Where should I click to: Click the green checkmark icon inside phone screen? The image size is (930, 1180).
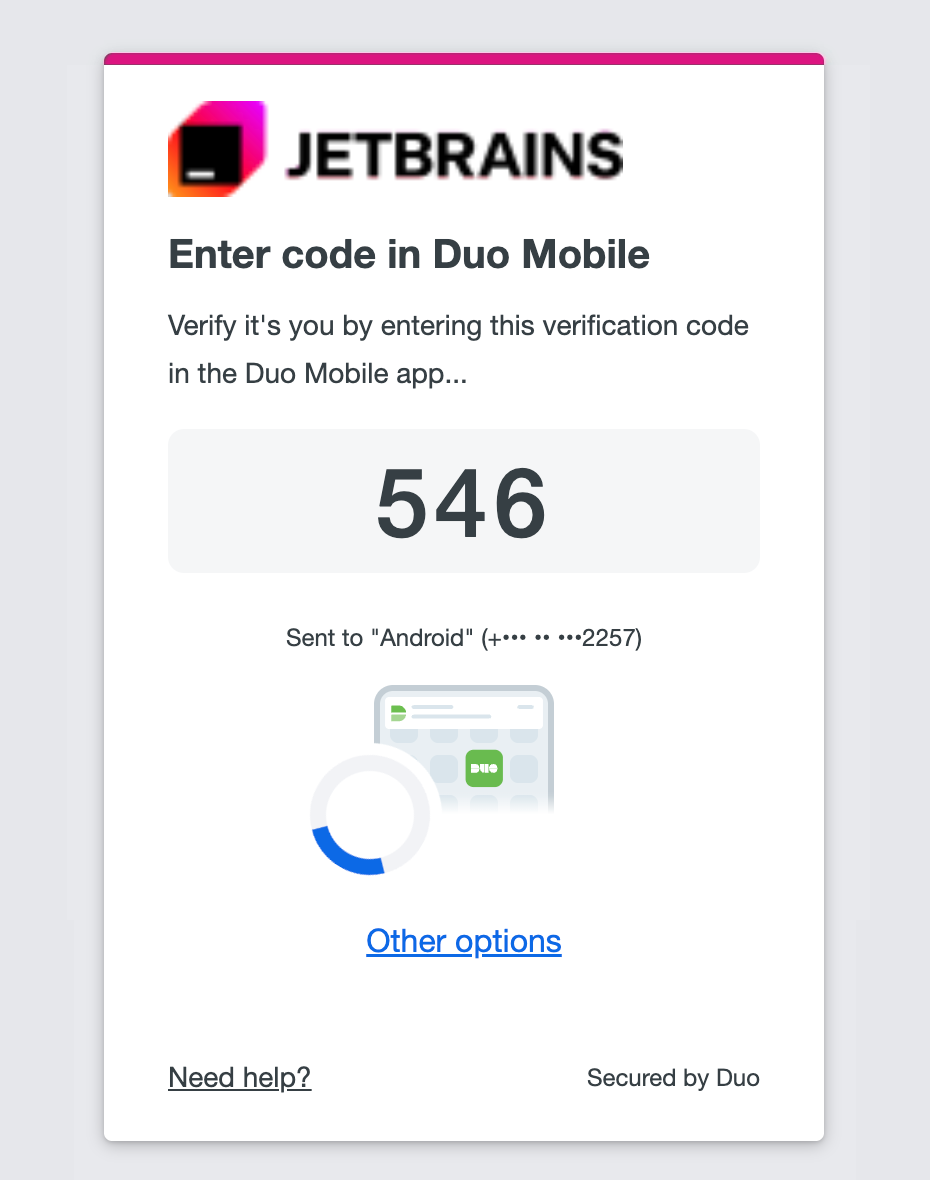click(396, 712)
